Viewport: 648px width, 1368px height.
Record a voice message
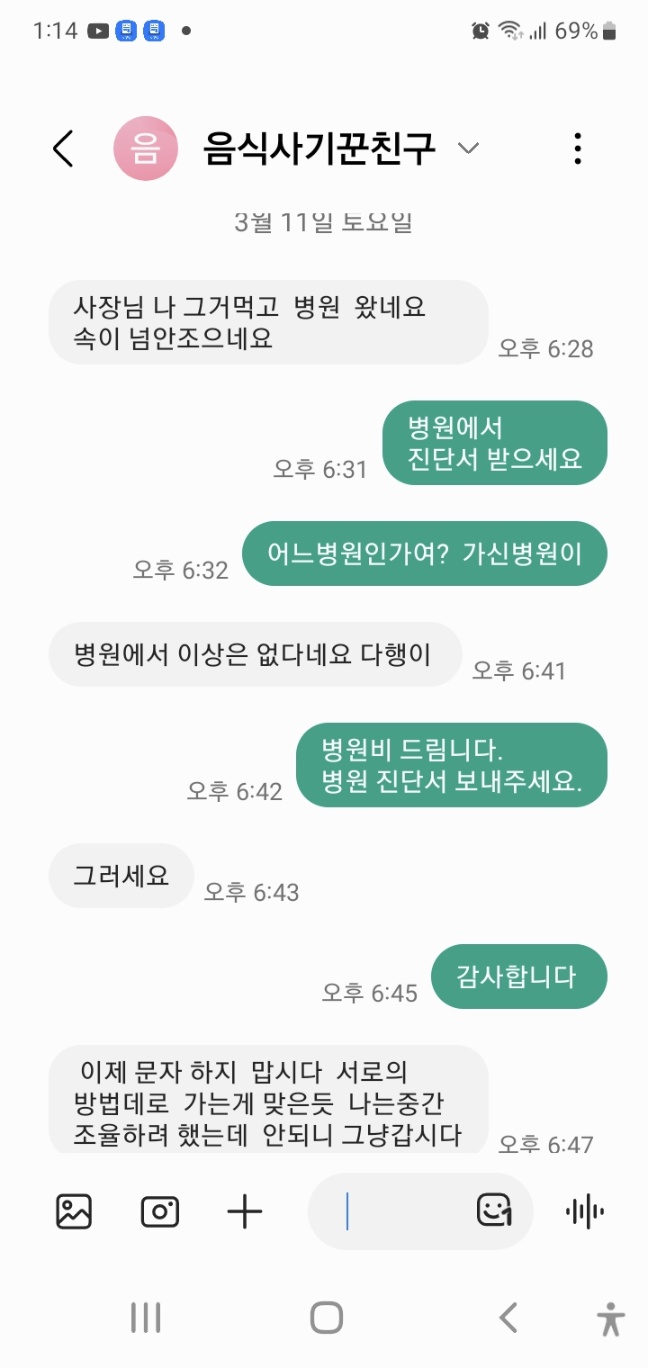[x=585, y=1212]
